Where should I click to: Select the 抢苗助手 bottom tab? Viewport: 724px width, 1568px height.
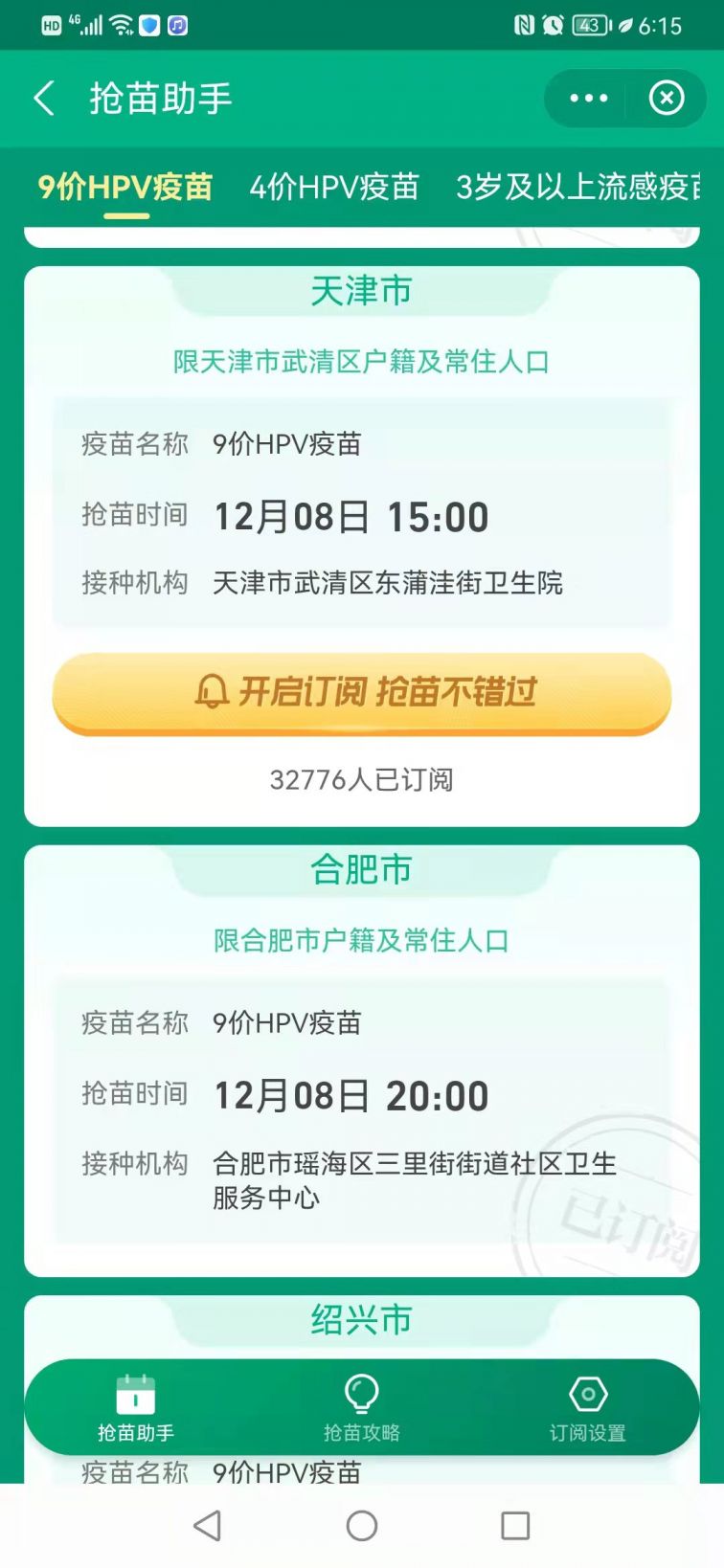pos(136,1408)
